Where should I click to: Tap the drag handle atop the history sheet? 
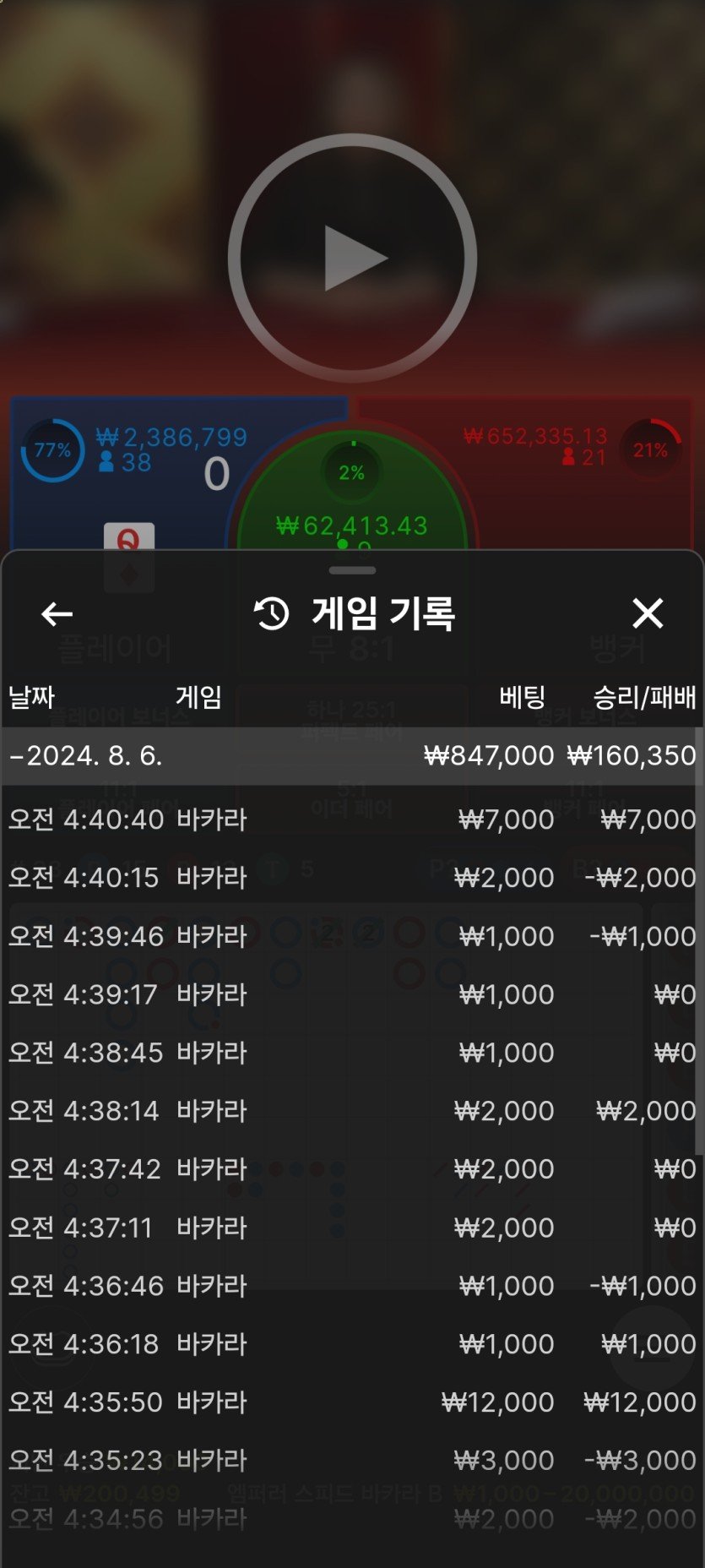352,570
